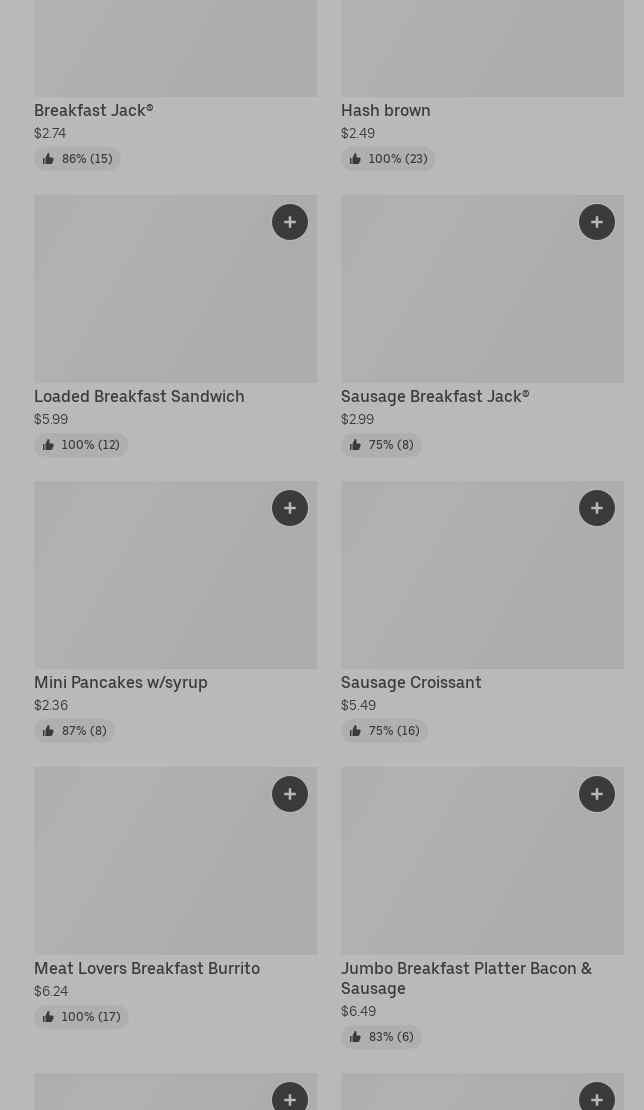Open Loaded Breakfast Sandwich details

[176, 326]
